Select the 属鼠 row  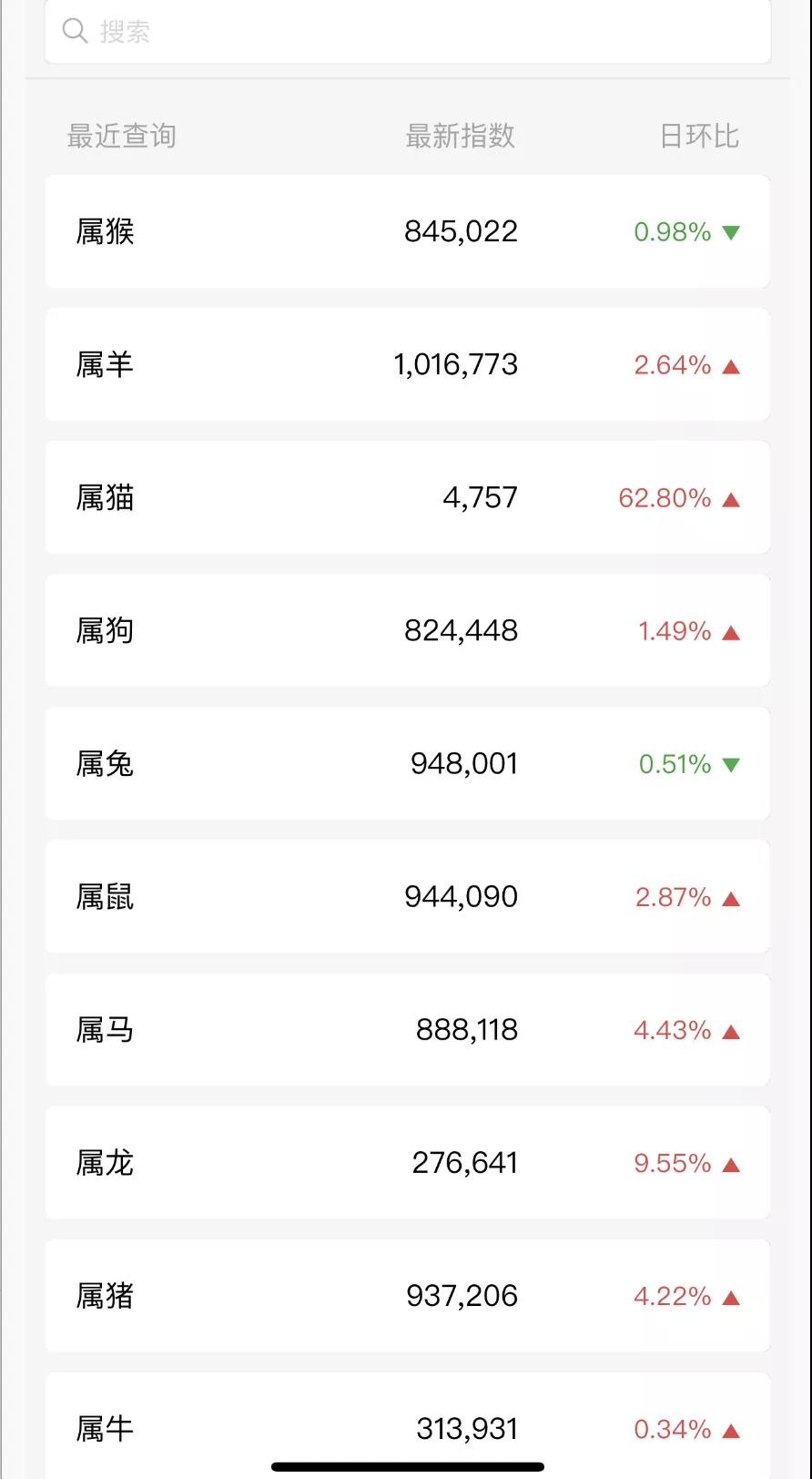(407, 896)
